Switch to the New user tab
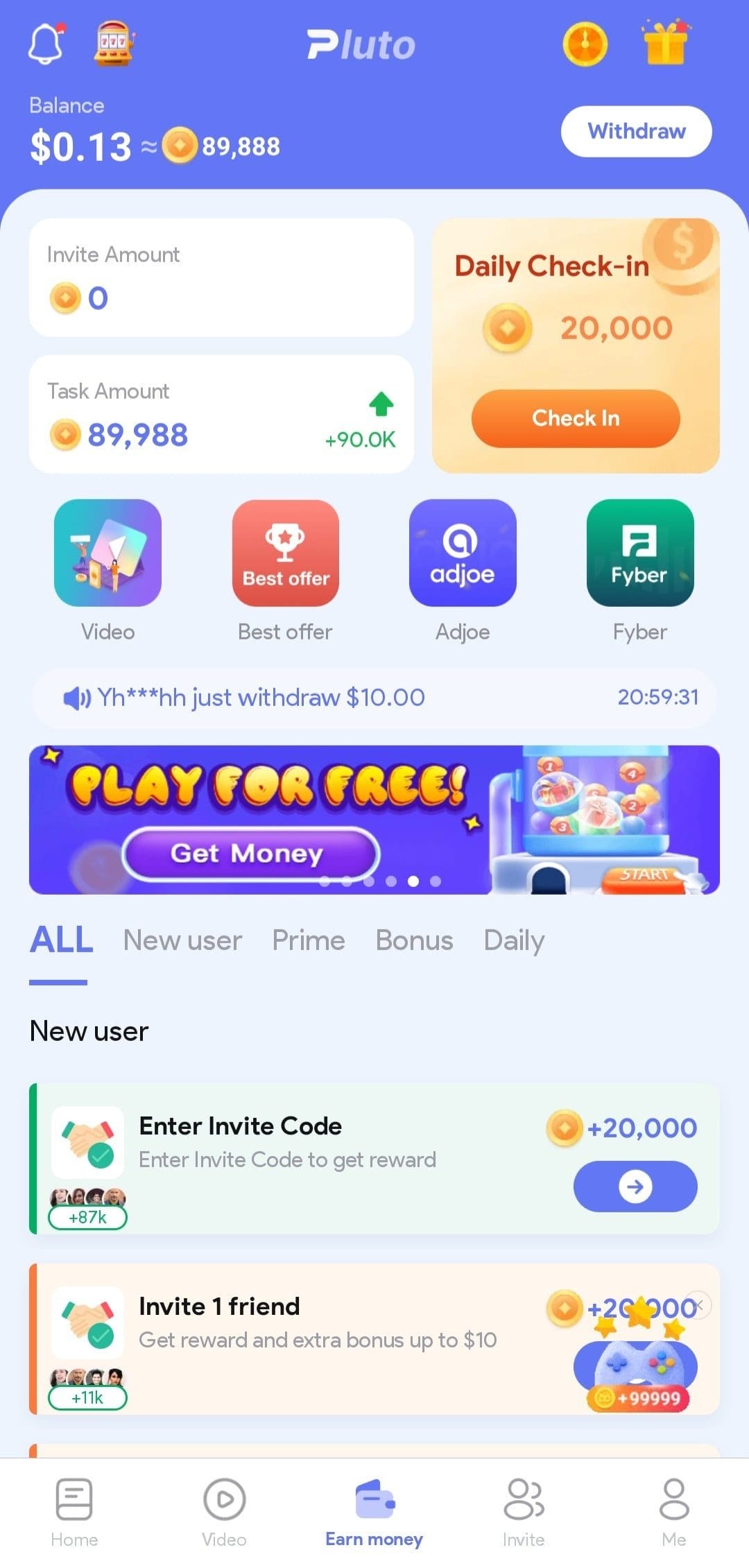 point(182,940)
